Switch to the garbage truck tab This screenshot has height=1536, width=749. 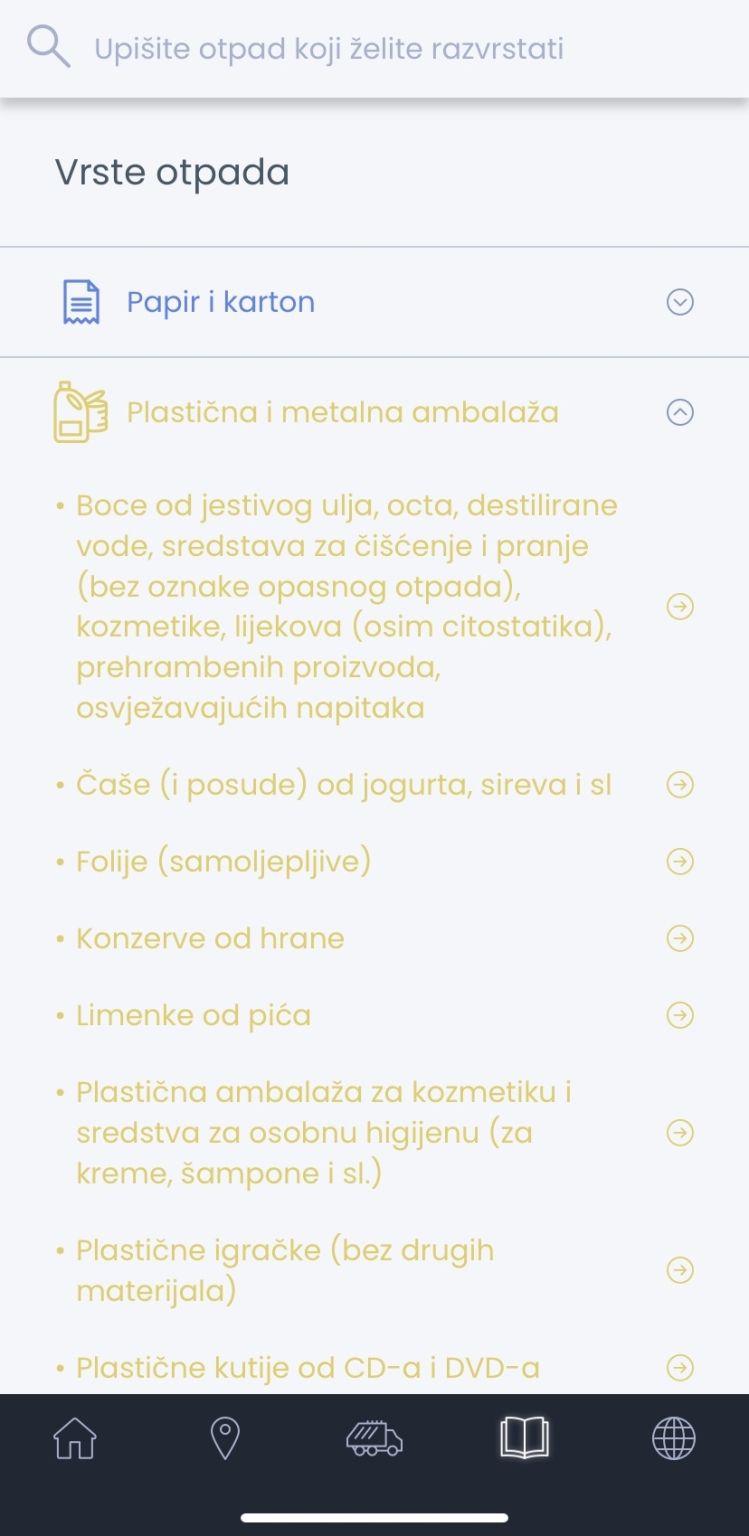coord(374,1439)
